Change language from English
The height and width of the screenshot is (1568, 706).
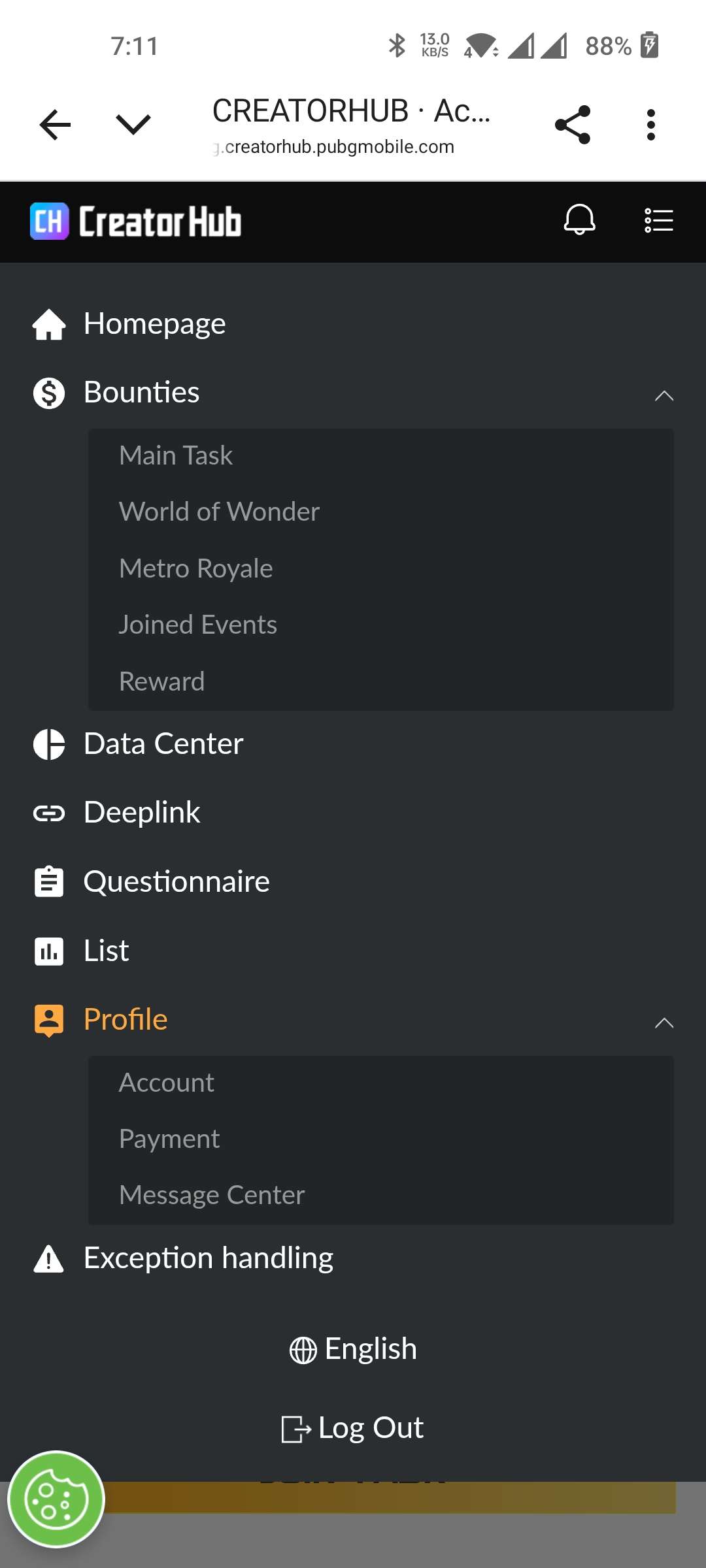point(353,1349)
